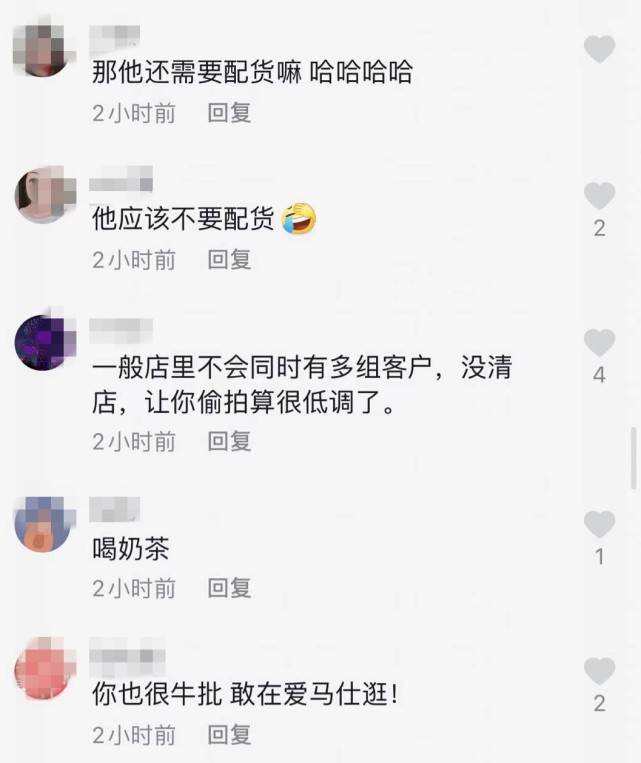Reply to the '喝奶茶' comment

click(x=229, y=588)
